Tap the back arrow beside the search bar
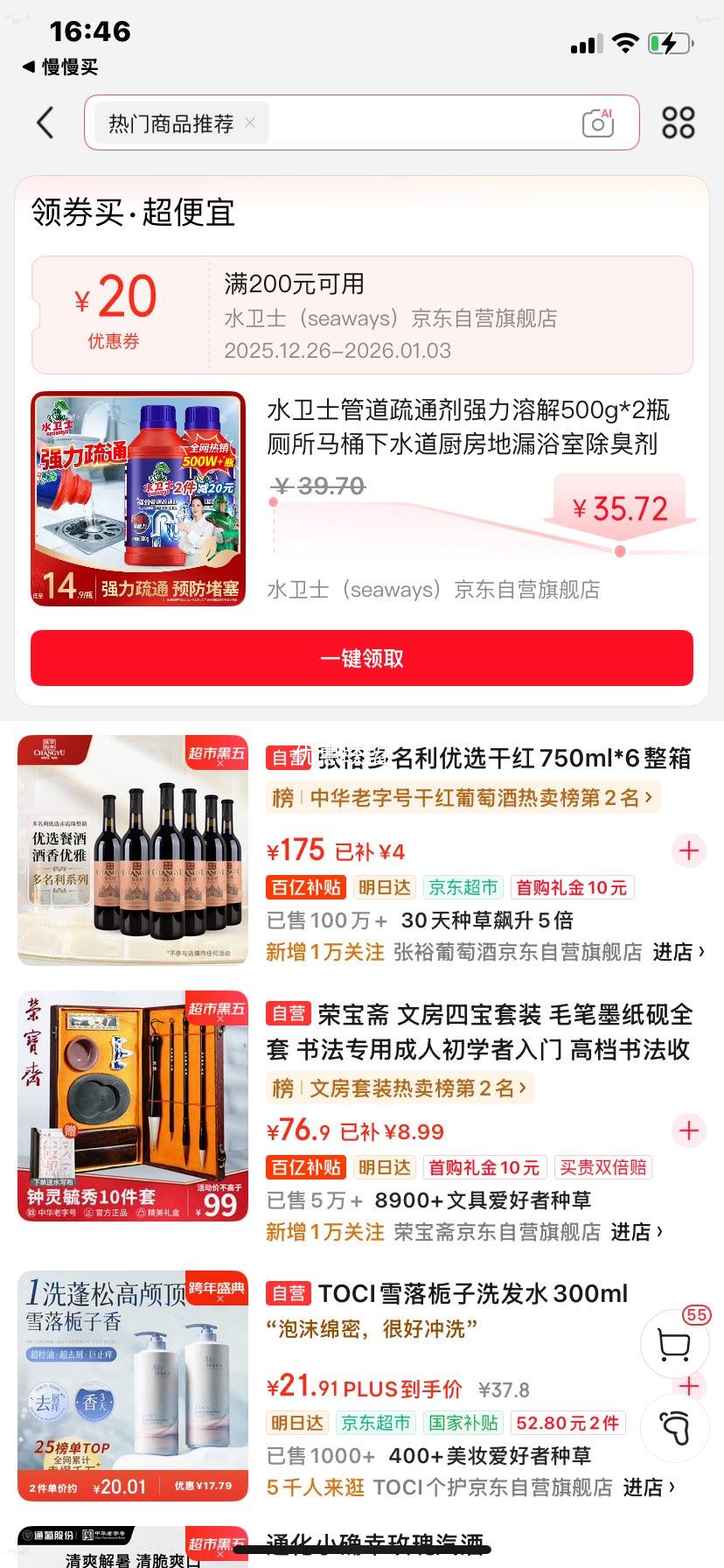Image resolution: width=724 pixels, height=1568 pixels. 45,122
